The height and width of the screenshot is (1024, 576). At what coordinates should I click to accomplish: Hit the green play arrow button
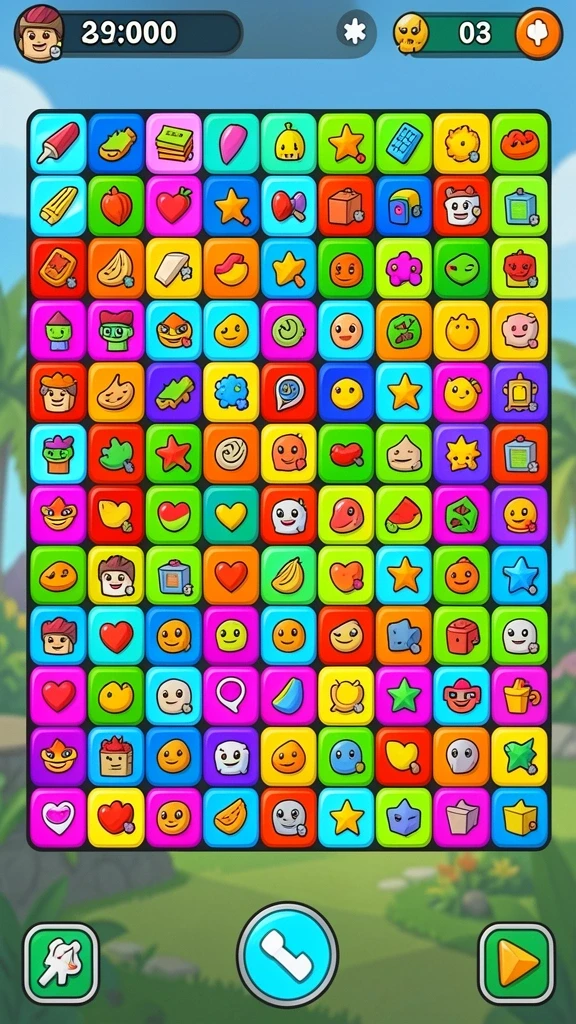[517, 963]
